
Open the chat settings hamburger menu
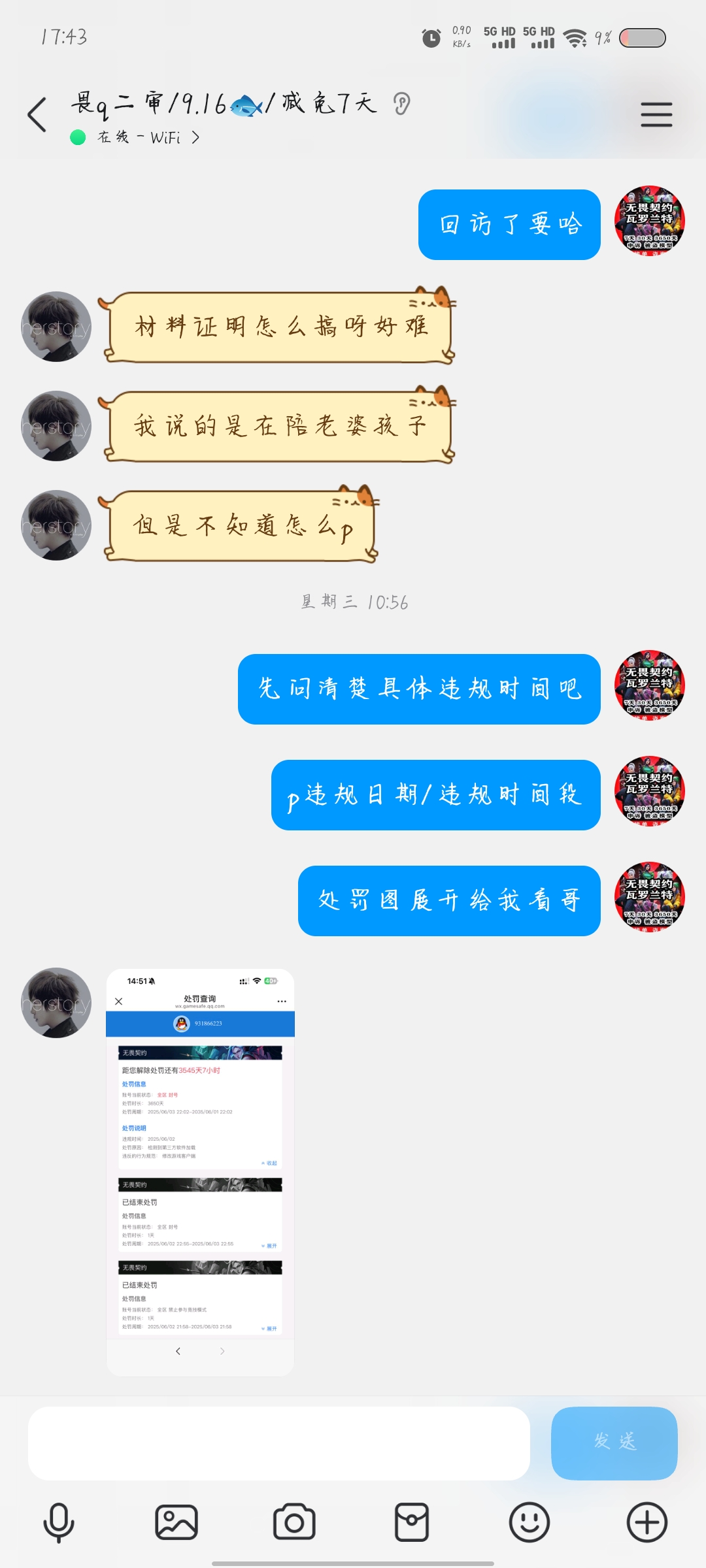[x=656, y=115]
